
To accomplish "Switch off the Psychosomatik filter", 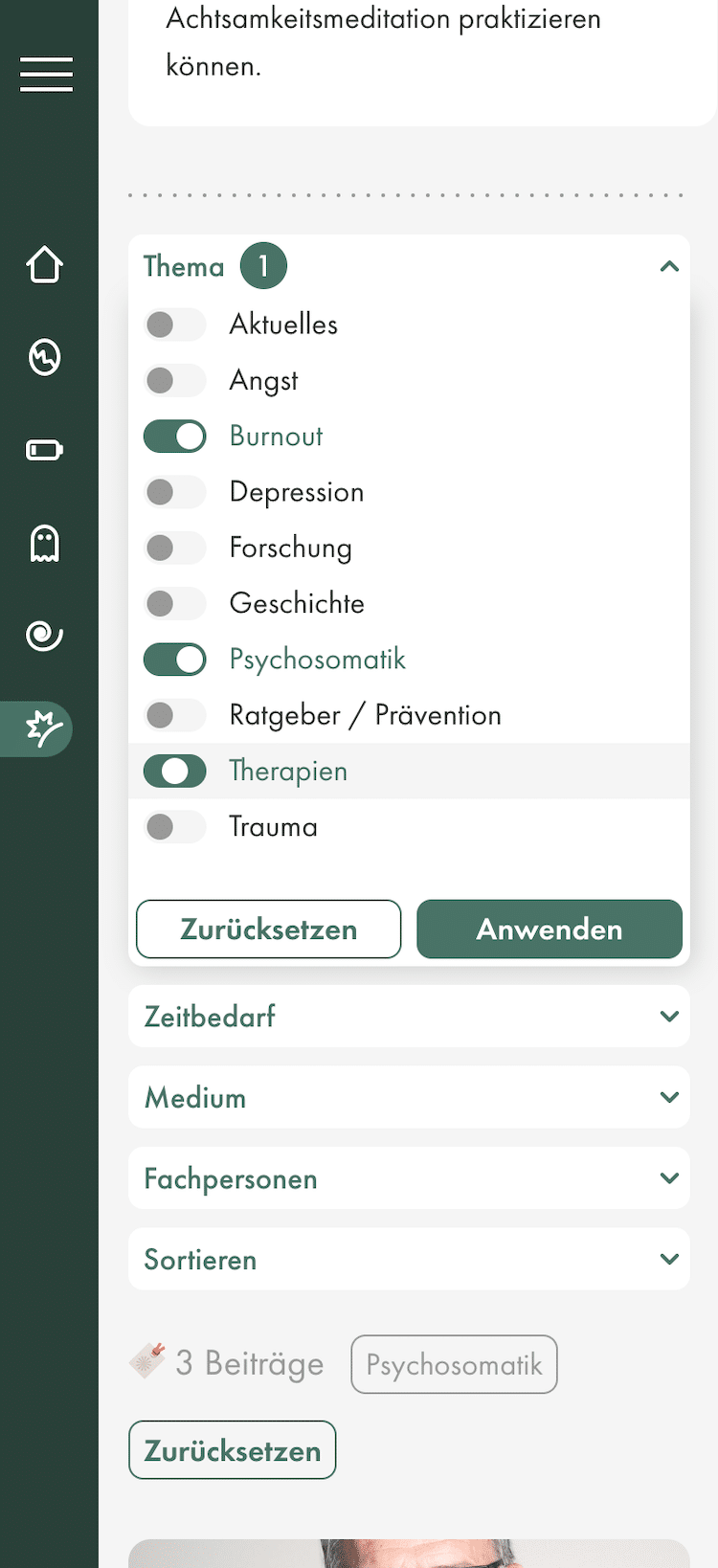I will point(174,660).
